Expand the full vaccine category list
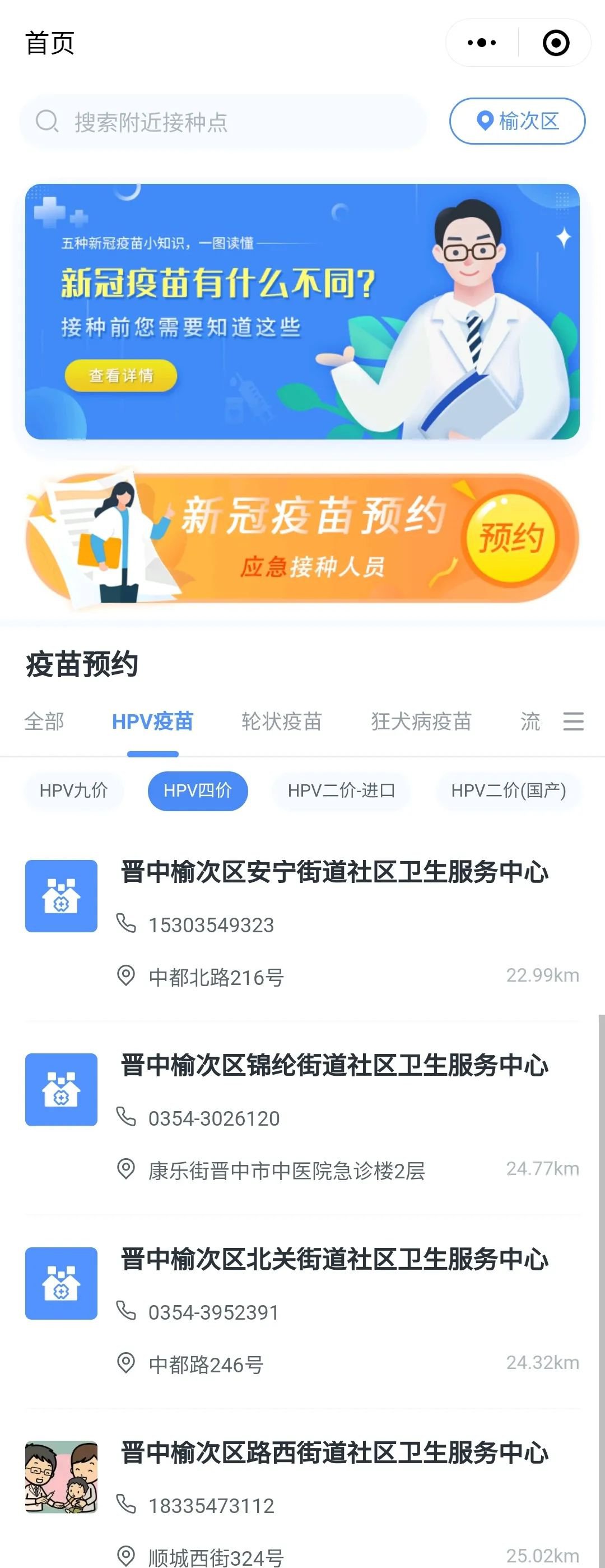 (x=573, y=721)
